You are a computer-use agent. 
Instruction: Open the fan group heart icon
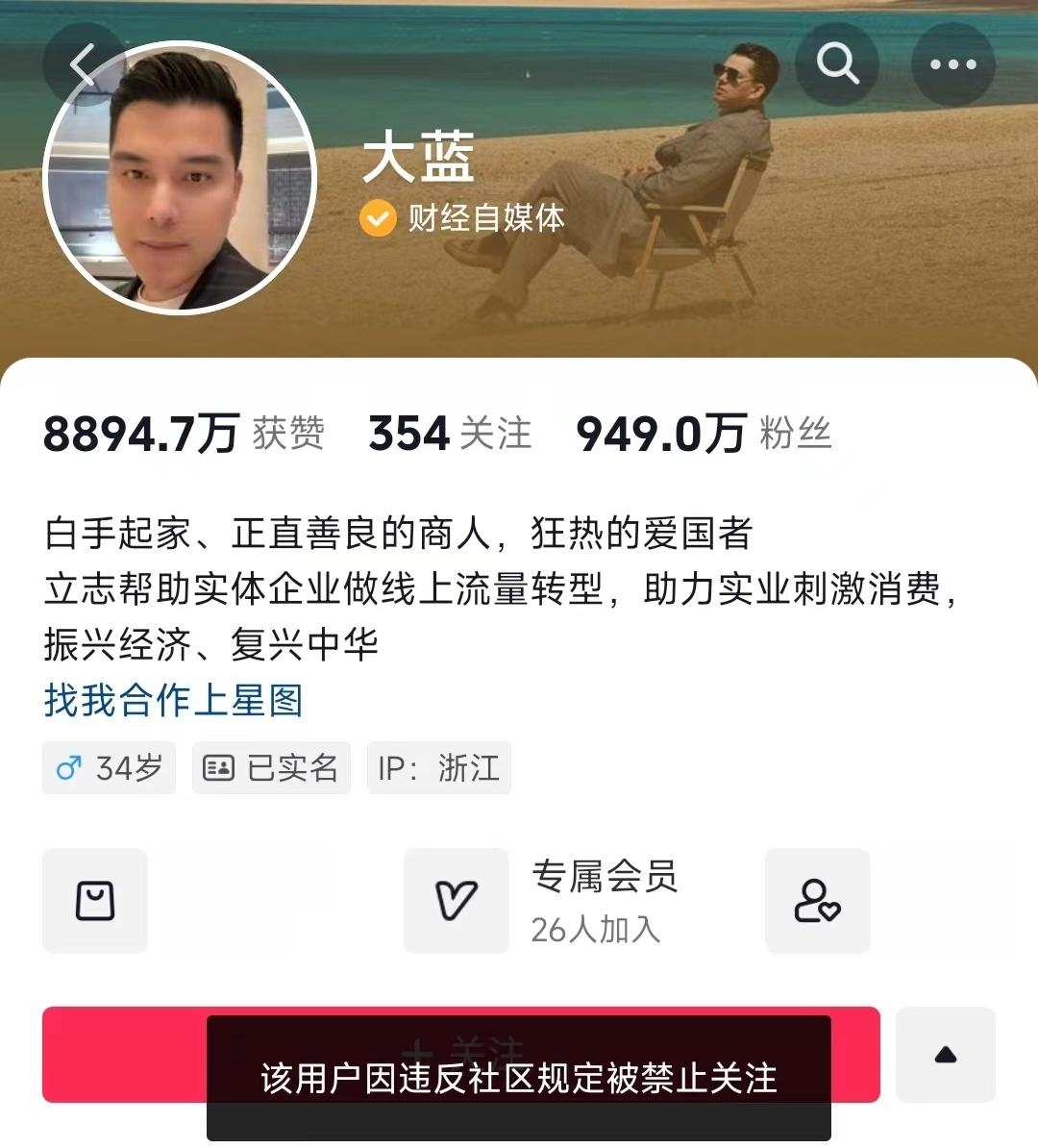(x=818, y=901)
